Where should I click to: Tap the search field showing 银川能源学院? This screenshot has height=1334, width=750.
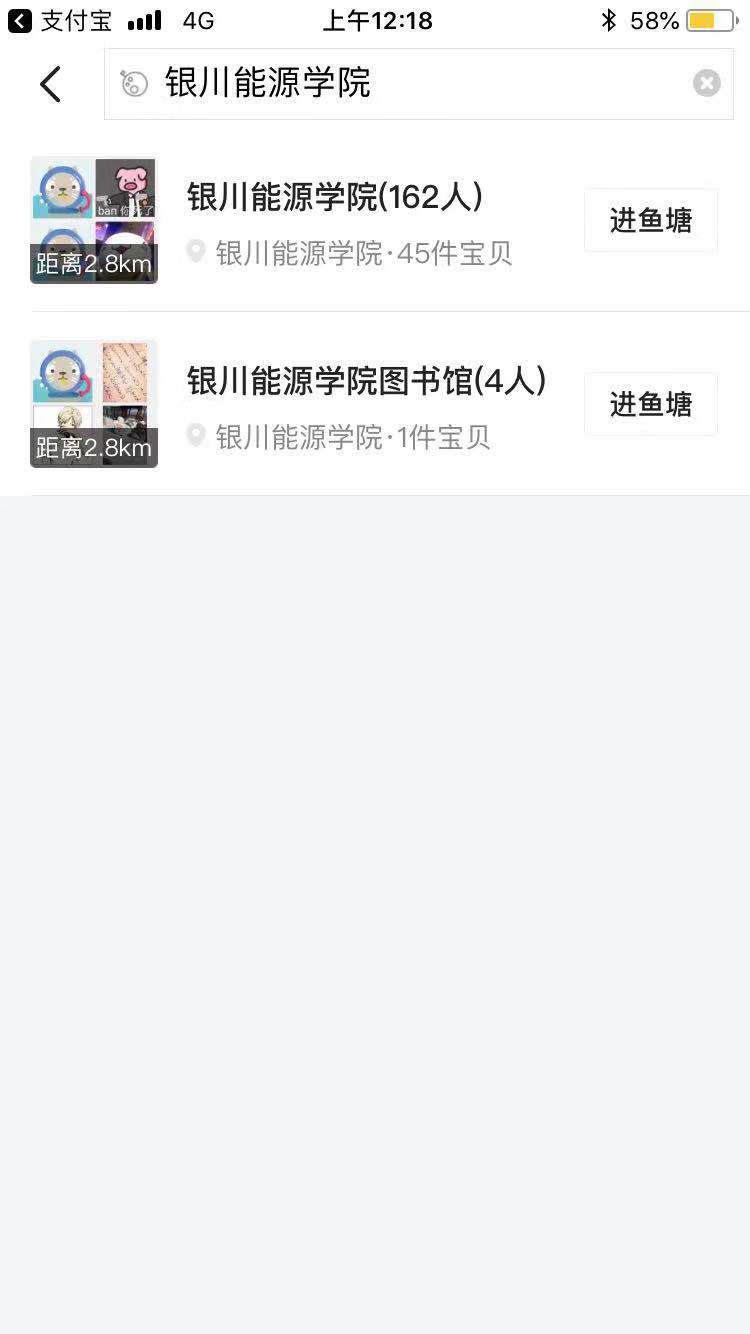(x=400, y=83)
